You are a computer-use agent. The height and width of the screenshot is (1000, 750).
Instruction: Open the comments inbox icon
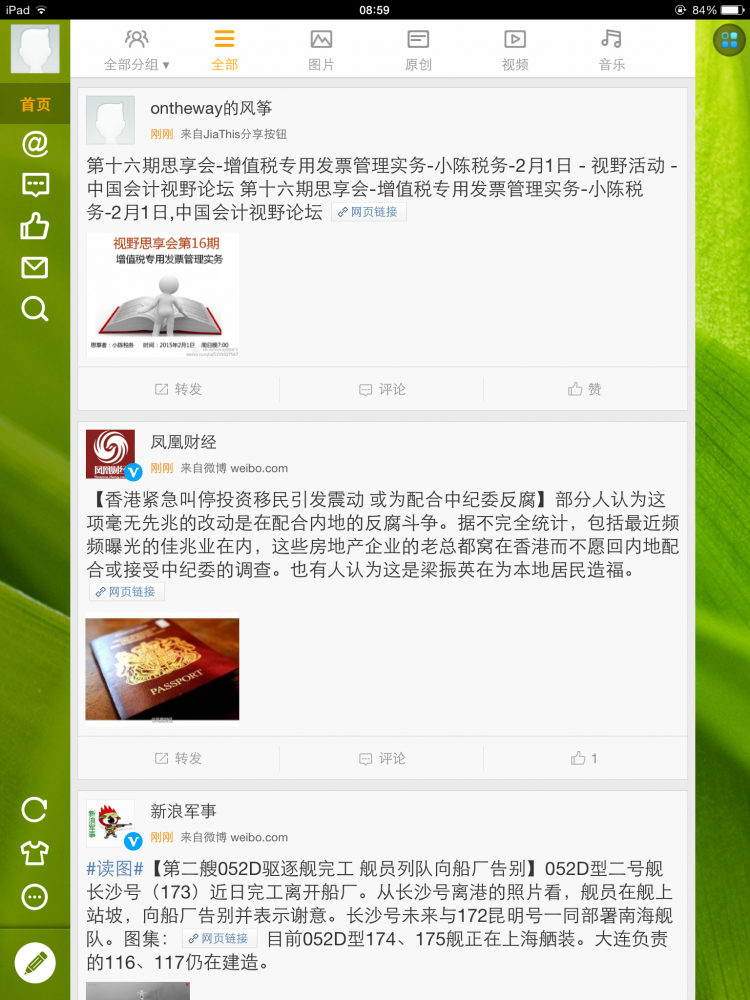(x=35, y=185)
